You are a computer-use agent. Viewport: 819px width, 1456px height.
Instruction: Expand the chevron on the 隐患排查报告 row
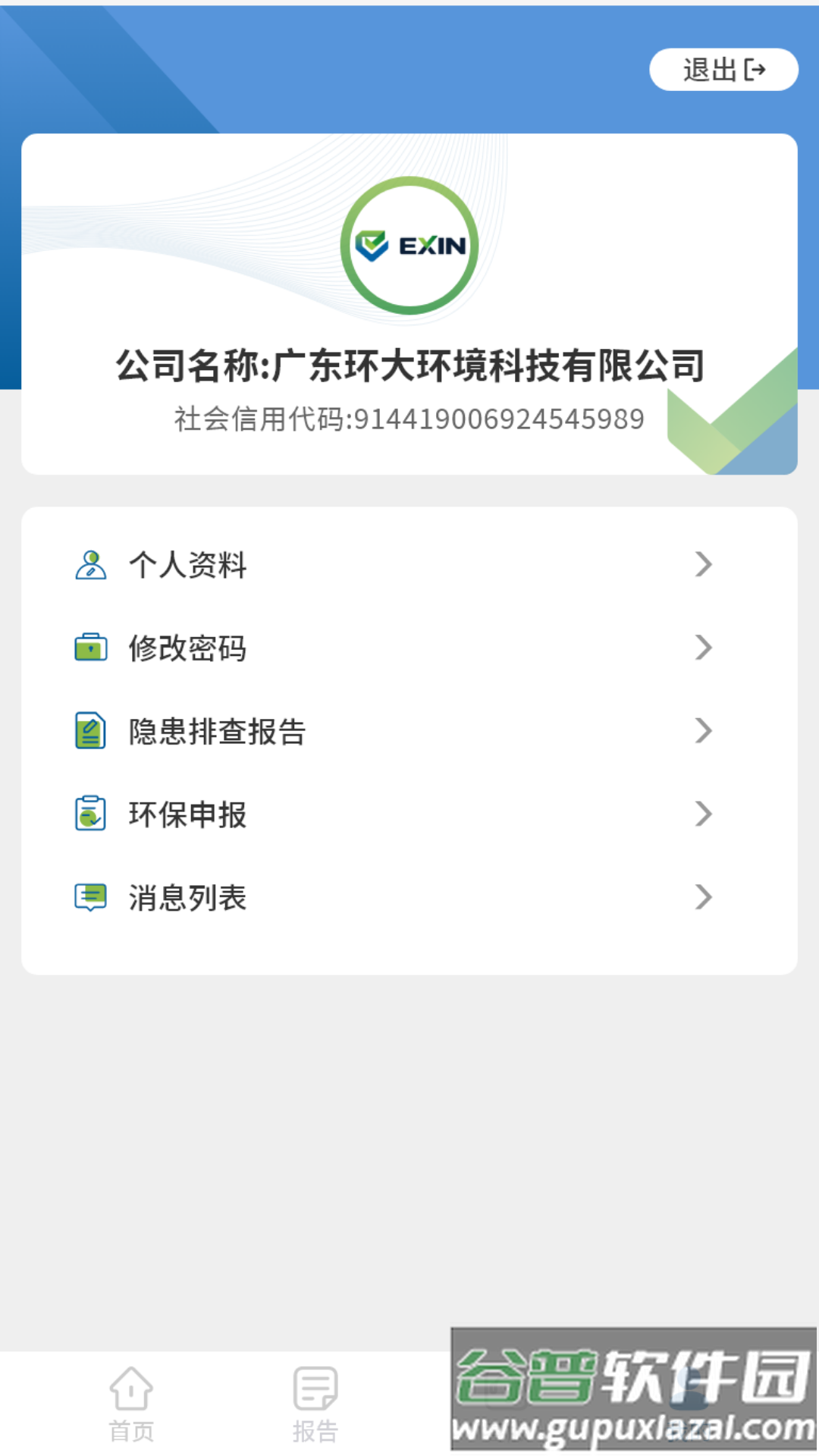[x=704, y=731]
